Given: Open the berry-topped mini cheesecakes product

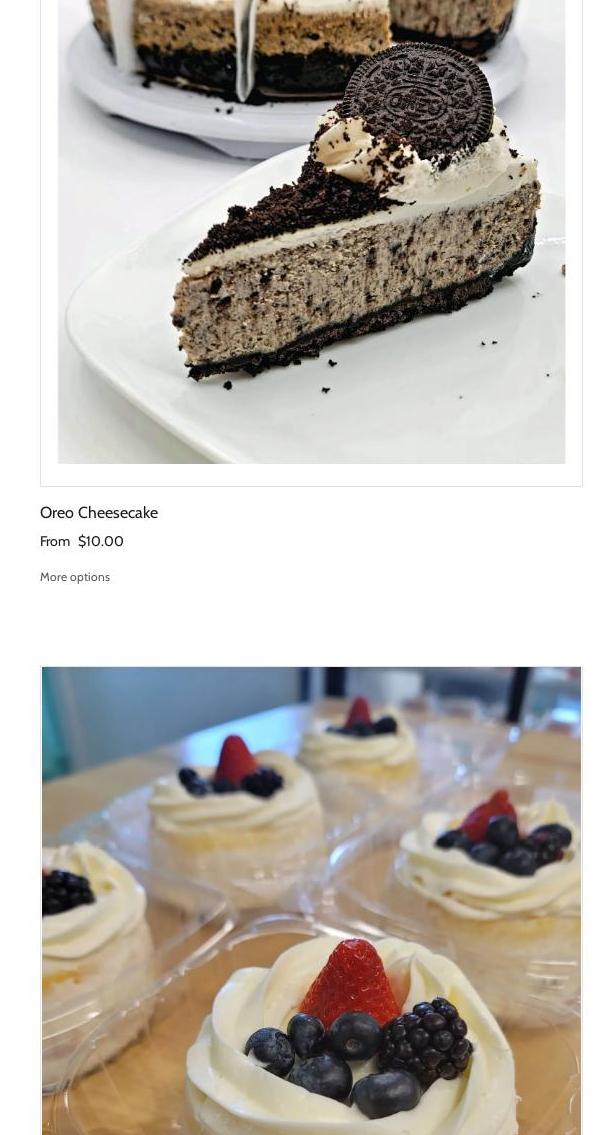Looking at the screenshot, I should (311, 900).
